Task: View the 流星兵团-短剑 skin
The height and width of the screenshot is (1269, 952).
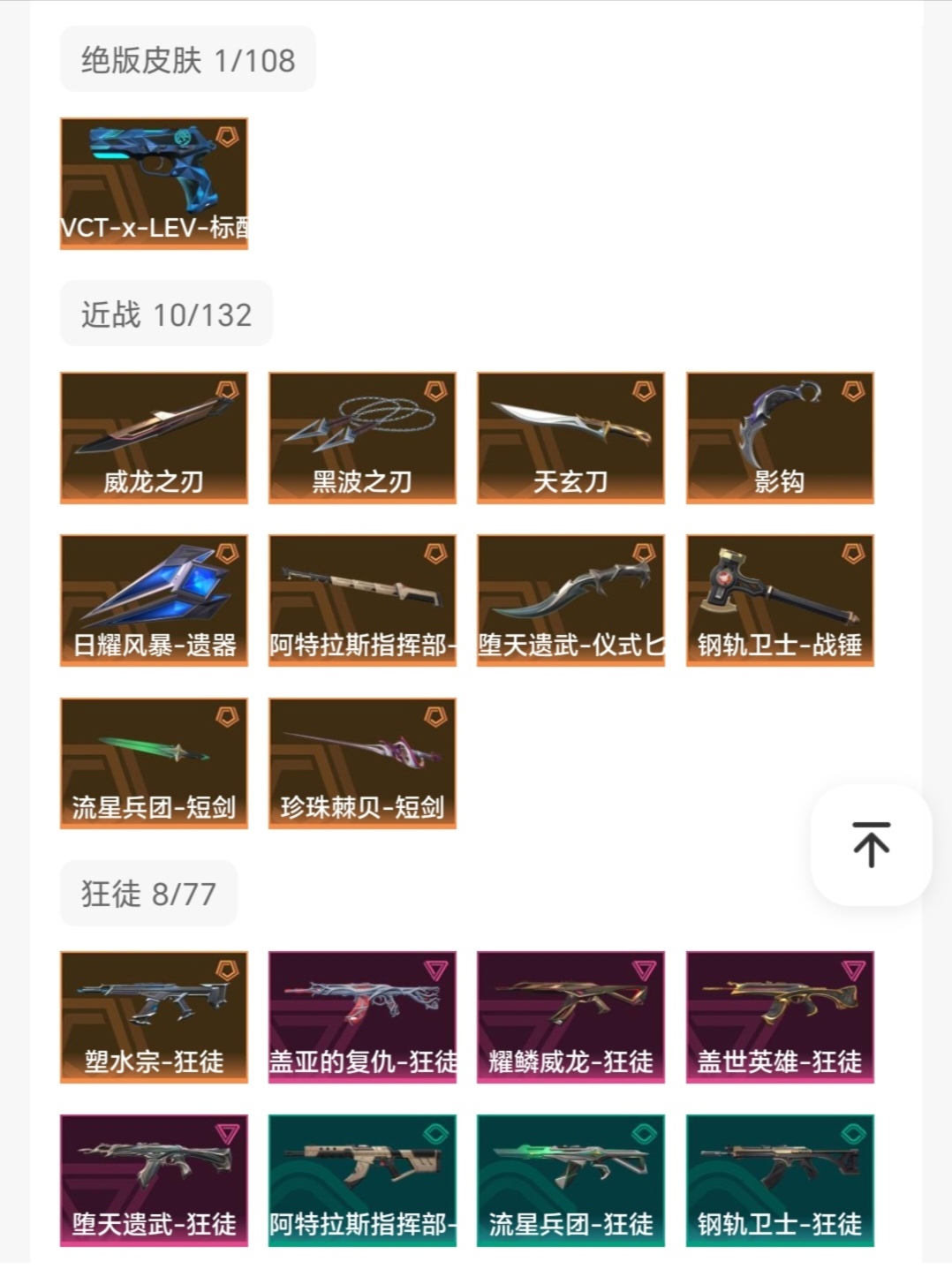Action: (x=154, y=763)
